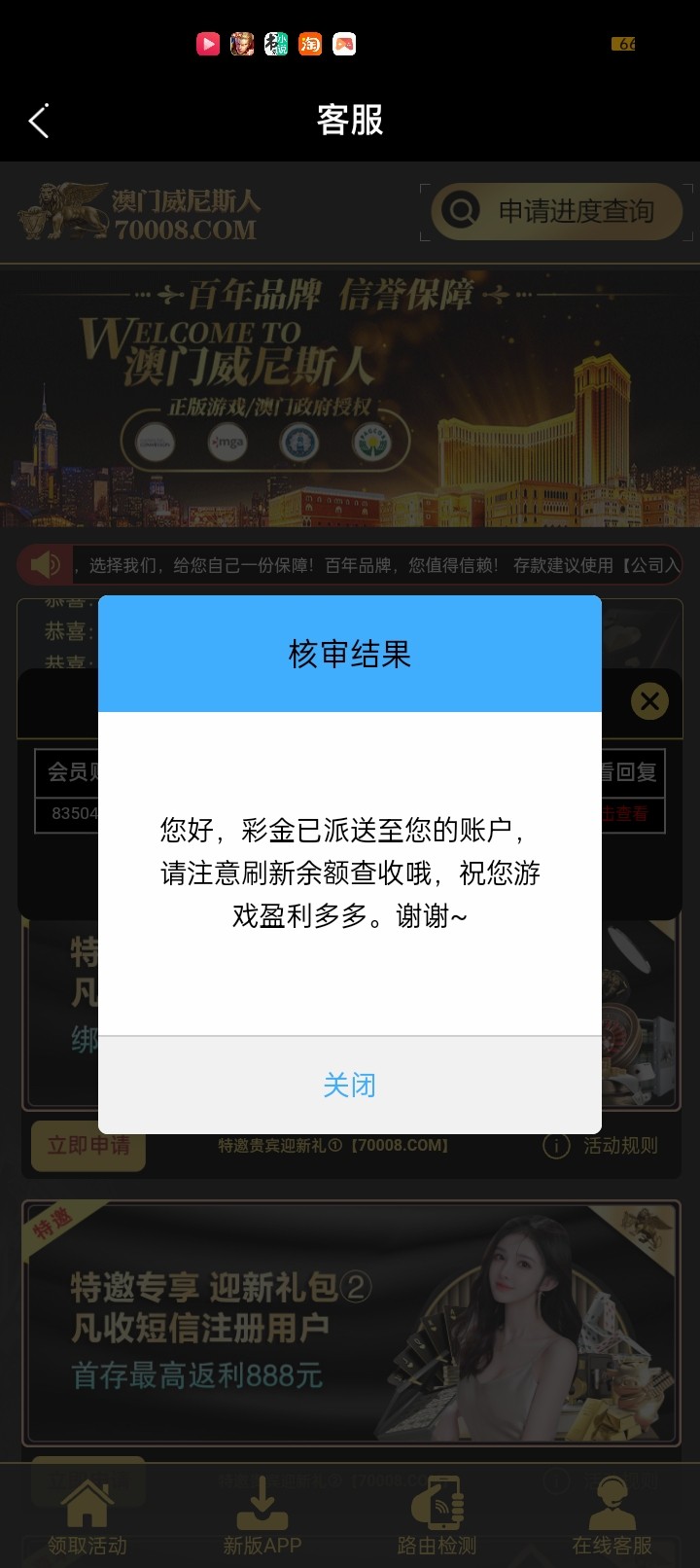Open the 新版APP download tab
Image resolution: width=700 pixels, height=1568 pixels.
(x=262, y=1517)
